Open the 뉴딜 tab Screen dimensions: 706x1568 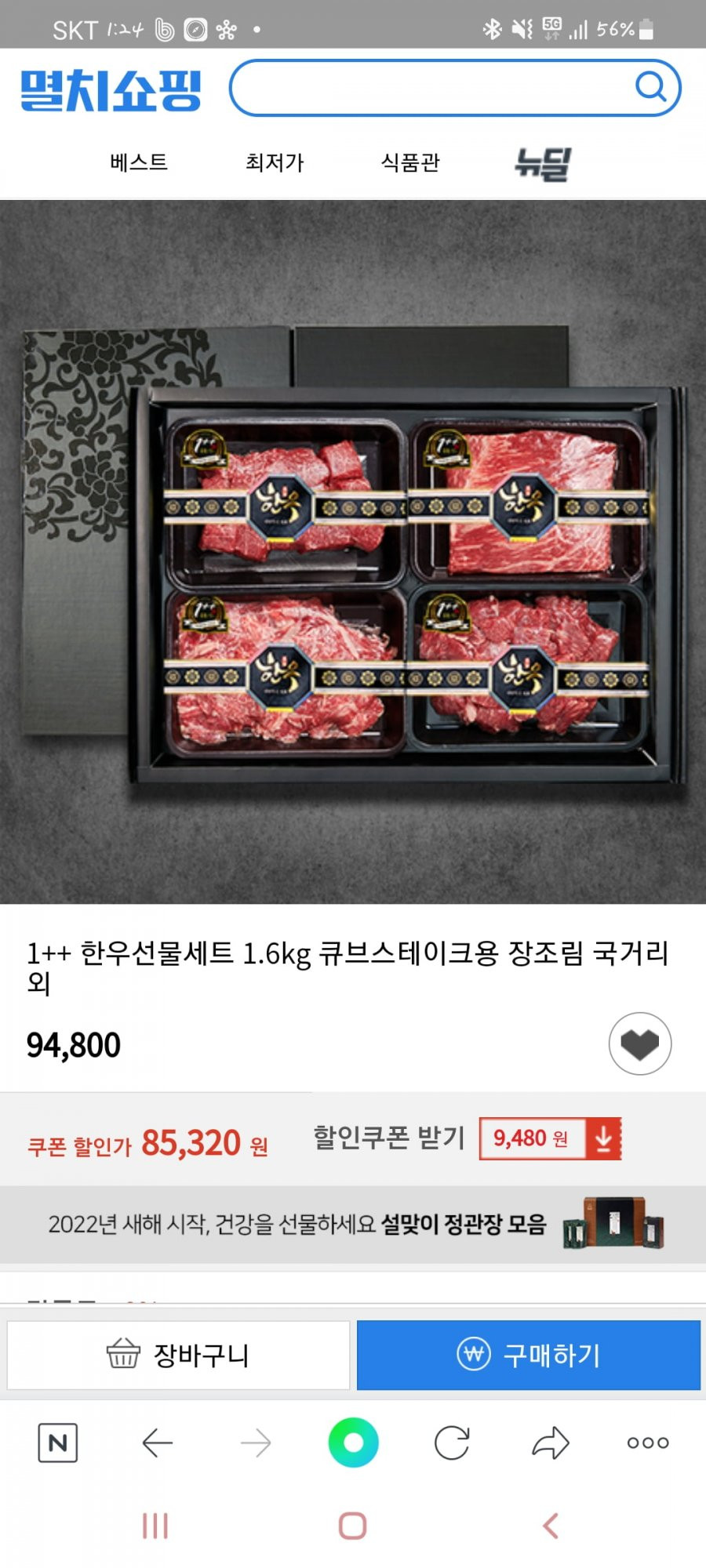click(543, 164)
